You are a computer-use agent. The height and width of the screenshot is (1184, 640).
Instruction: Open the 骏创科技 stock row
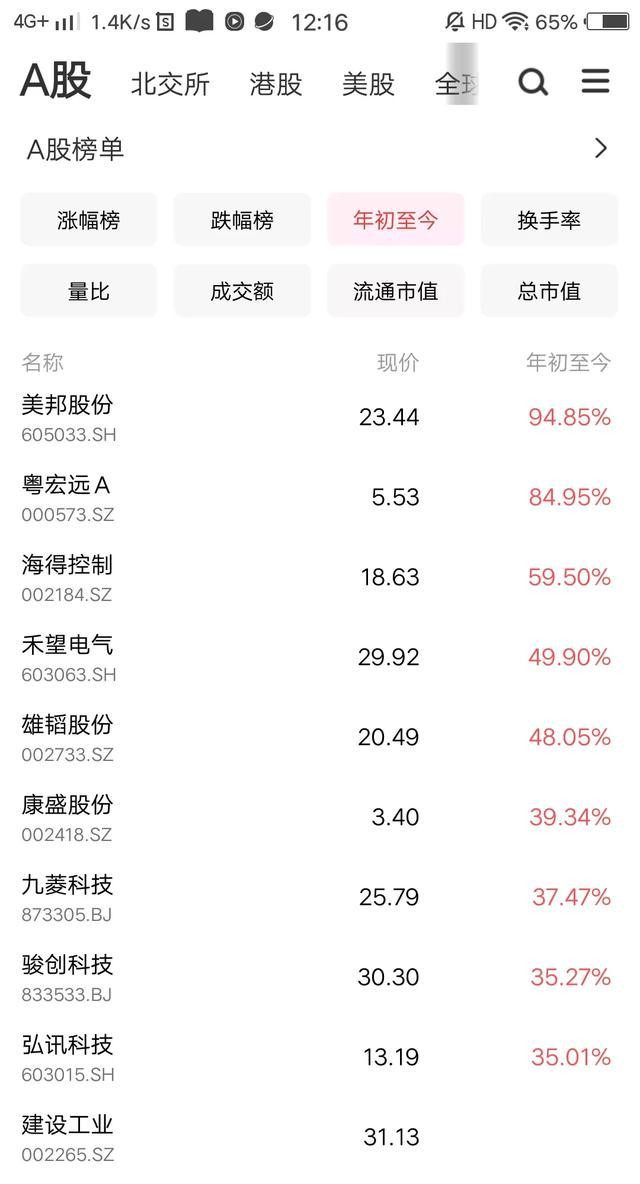point(320,978)
